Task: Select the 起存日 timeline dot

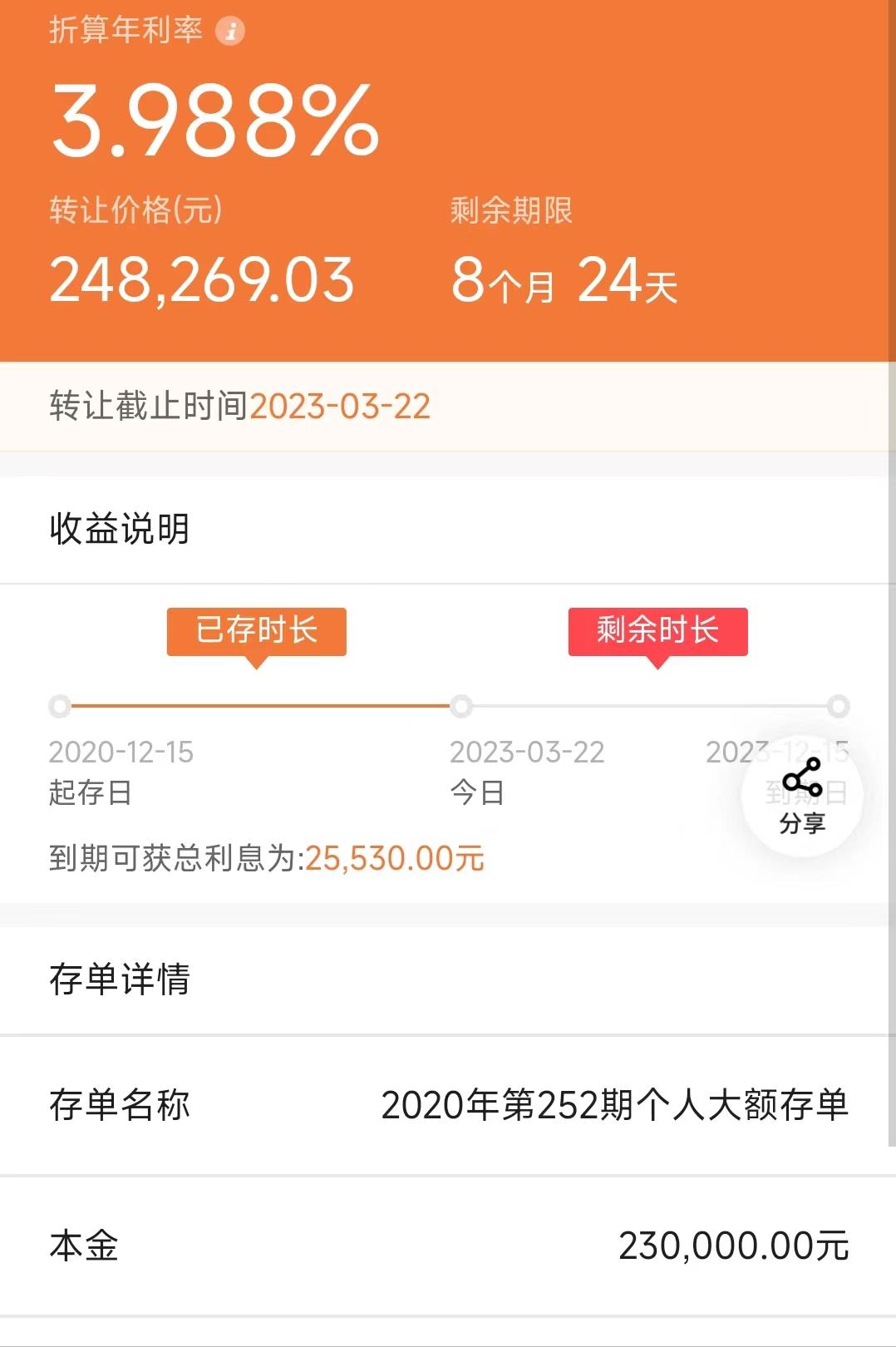Action: [x=60, y=704]
